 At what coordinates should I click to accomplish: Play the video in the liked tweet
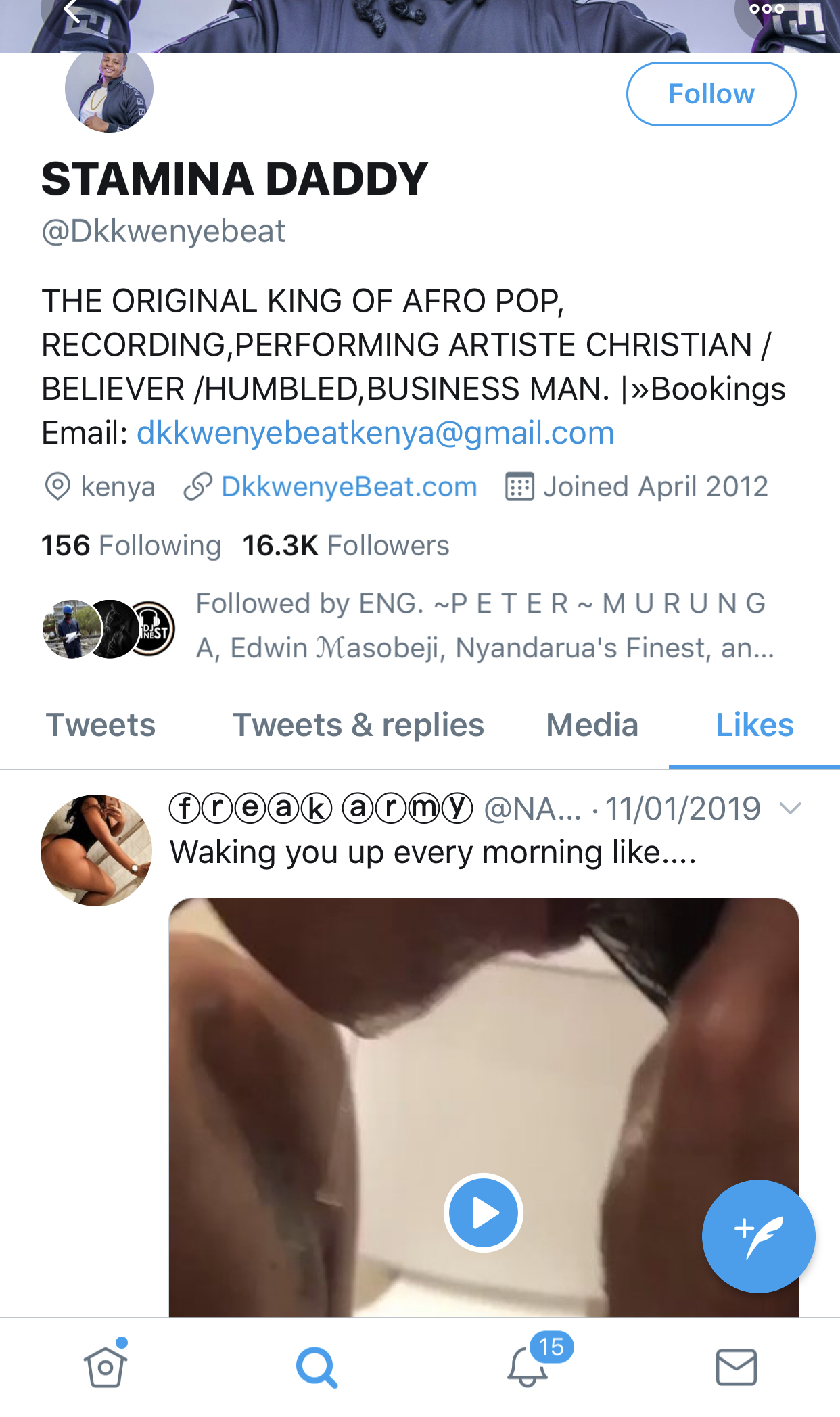[483, 1212]
